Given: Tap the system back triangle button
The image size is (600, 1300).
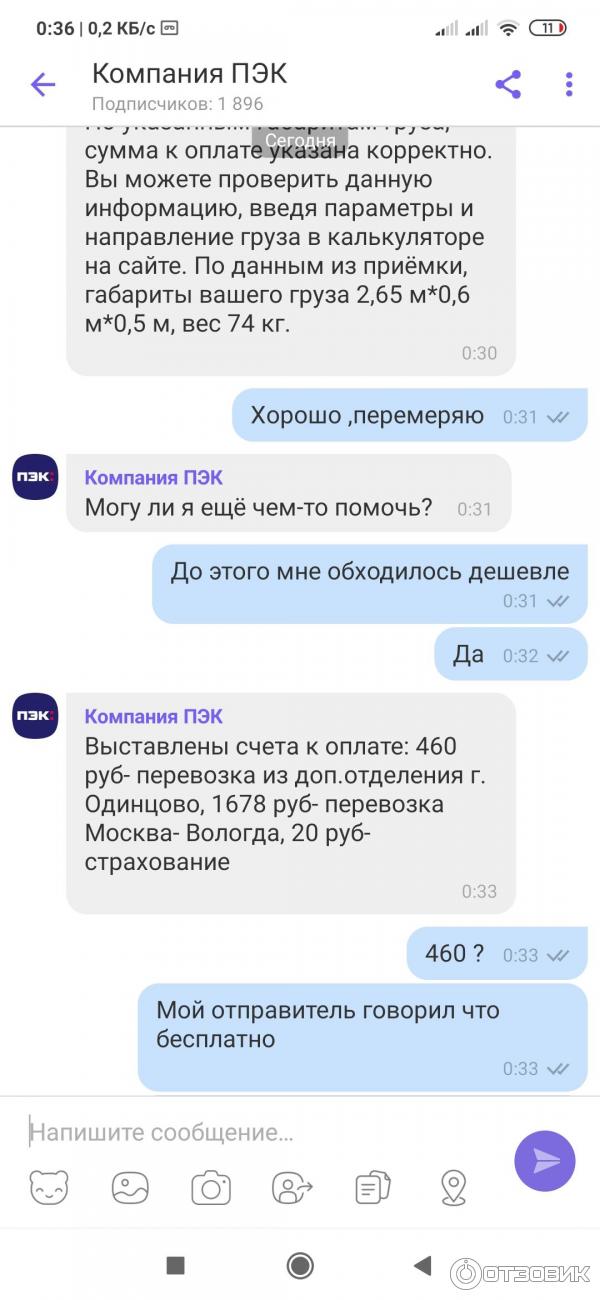Looking at the screenshot, I should (x=423, y=1266).
